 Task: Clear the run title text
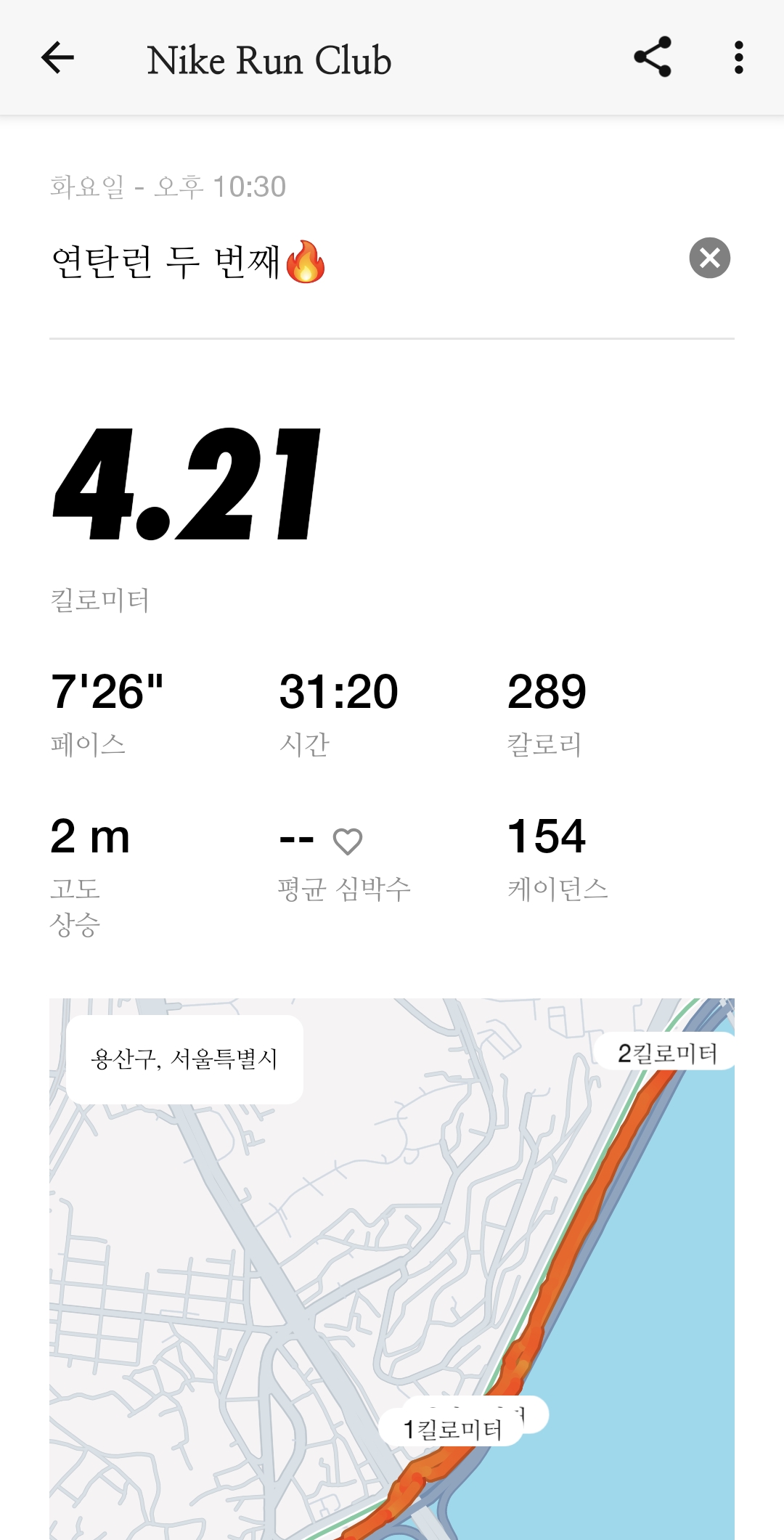point(709,258)
